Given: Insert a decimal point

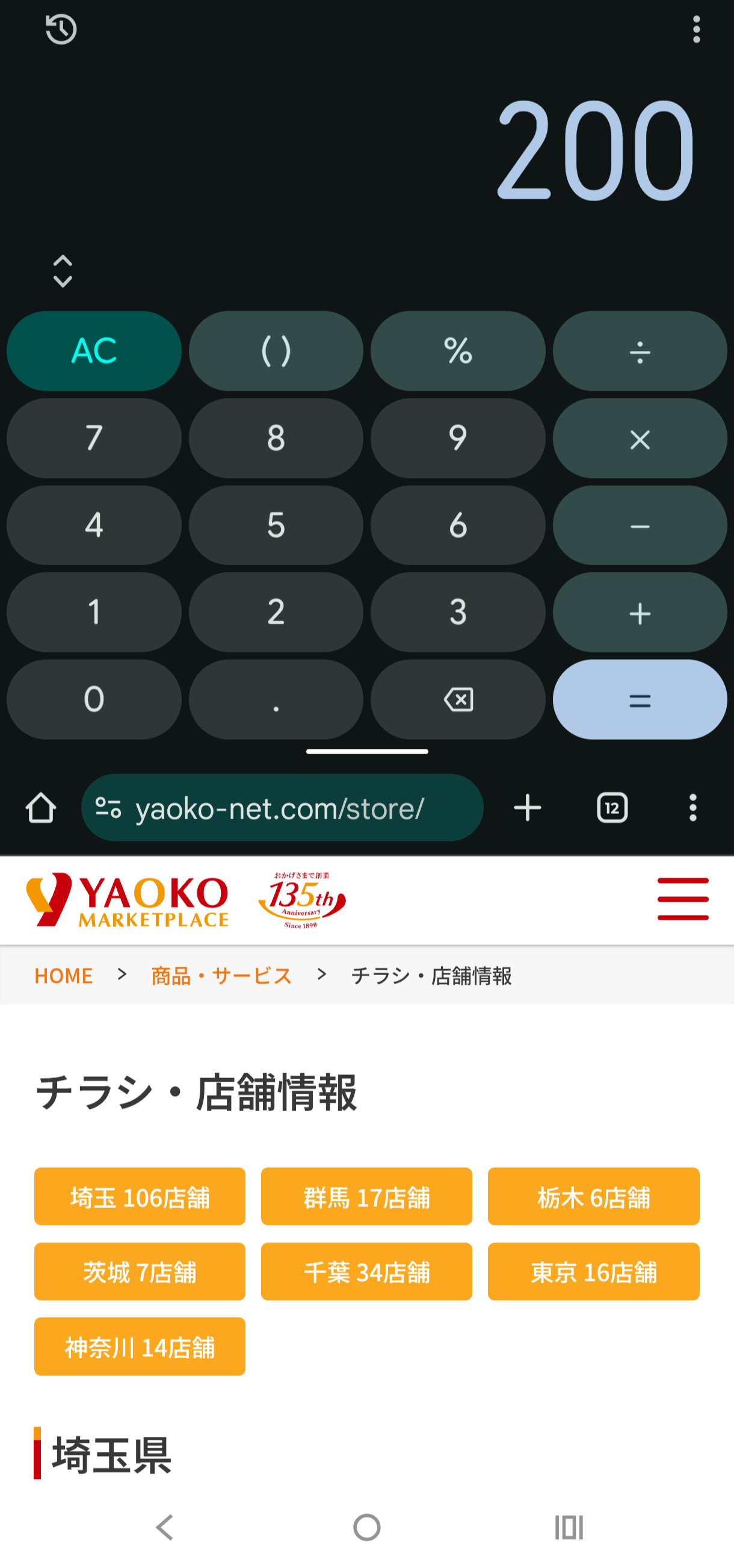Looking at the screenshot, I should (276, 699).
